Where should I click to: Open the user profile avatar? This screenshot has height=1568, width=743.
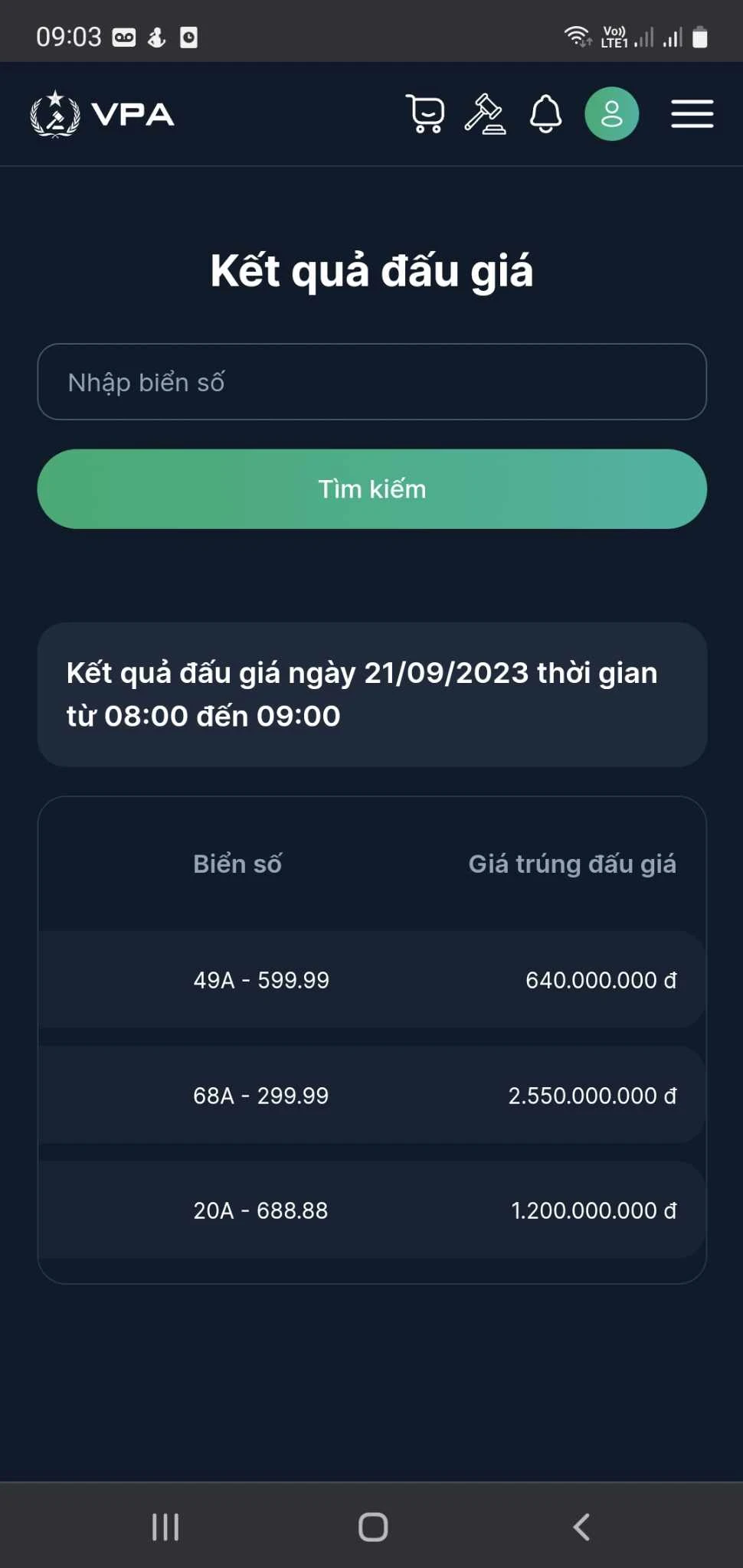[x=611, y=114]
